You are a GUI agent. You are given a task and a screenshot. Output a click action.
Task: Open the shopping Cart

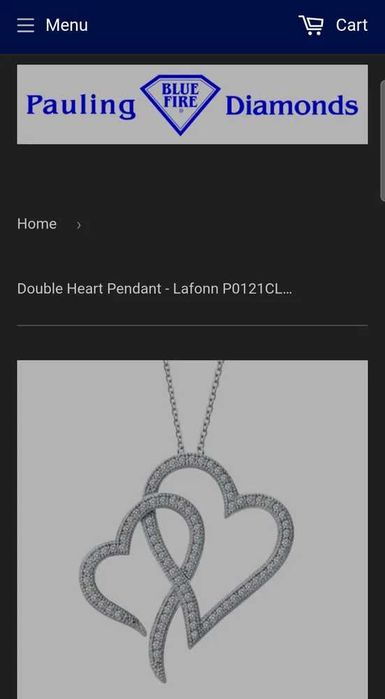[333, 25]
